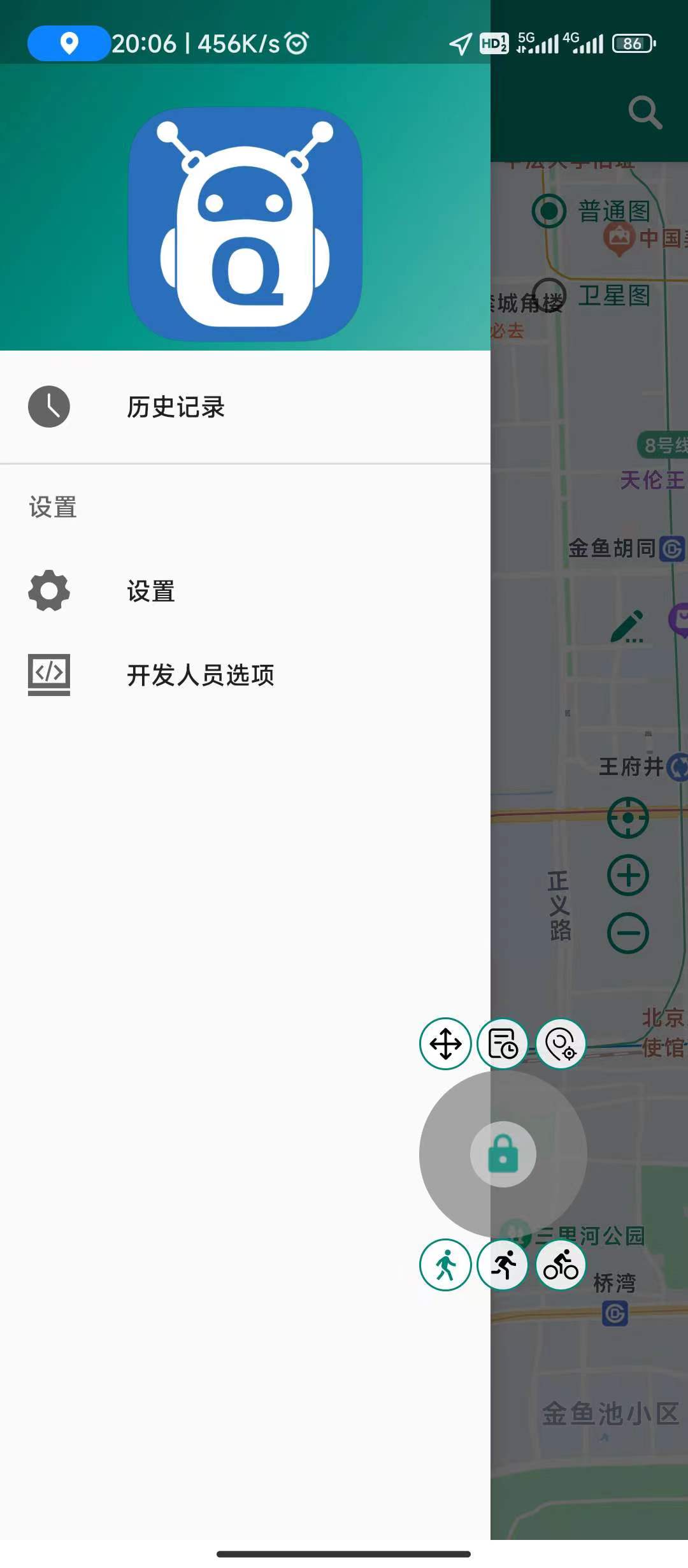Choose running speed mode
The width and height of the screenshot is (688, 1568).
pyautogui.click(x=503, y=1265)
